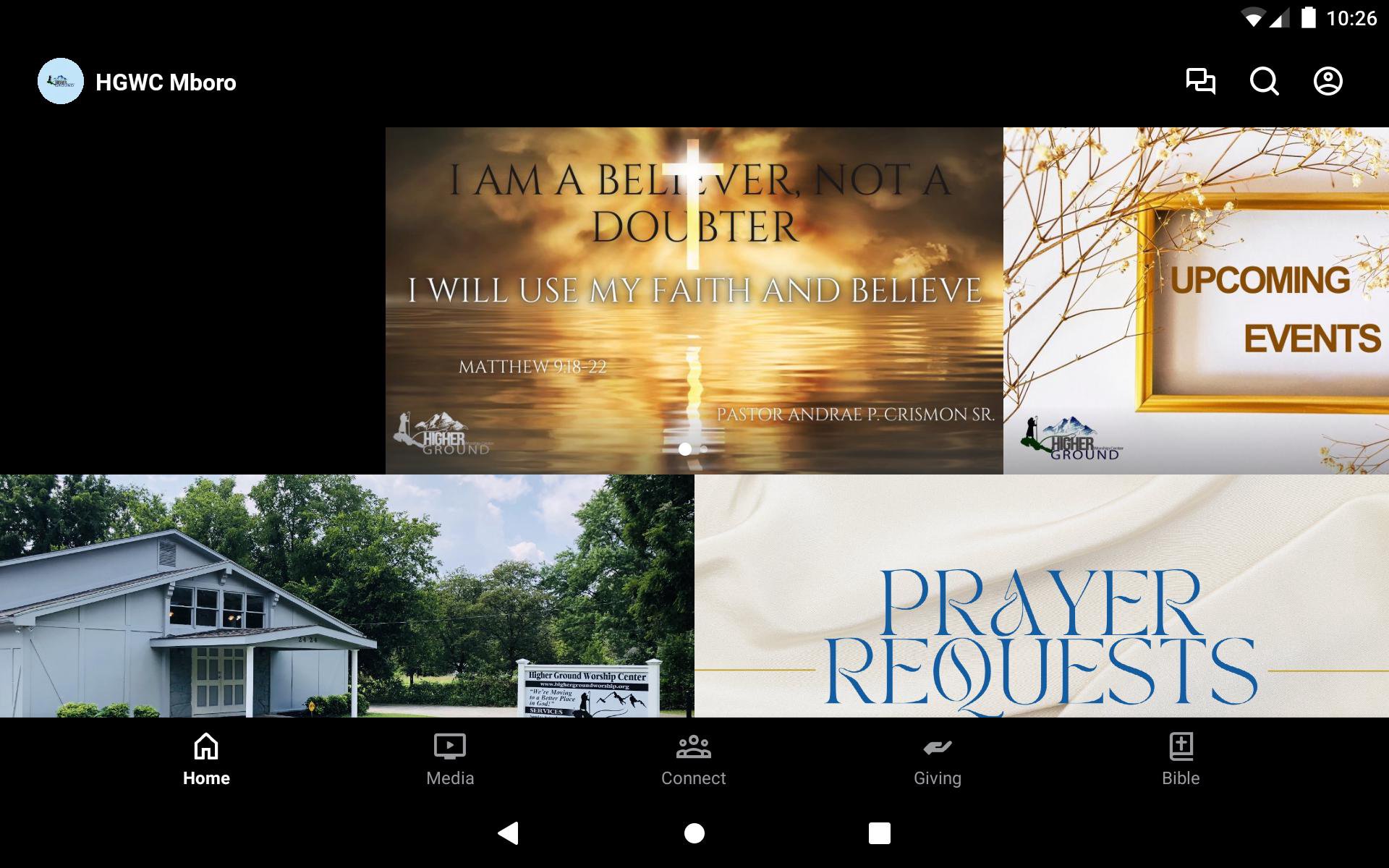
Task: Select the Home tab
Action: click(206, 759)
